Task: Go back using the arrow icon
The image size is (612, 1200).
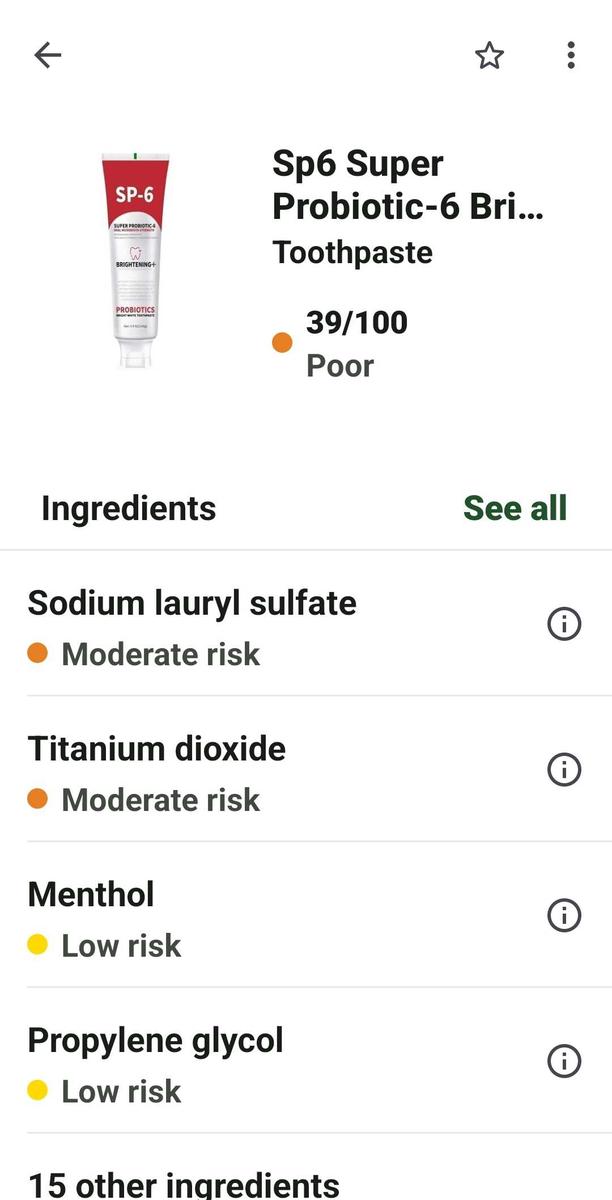Action: (x=47, y=56)
